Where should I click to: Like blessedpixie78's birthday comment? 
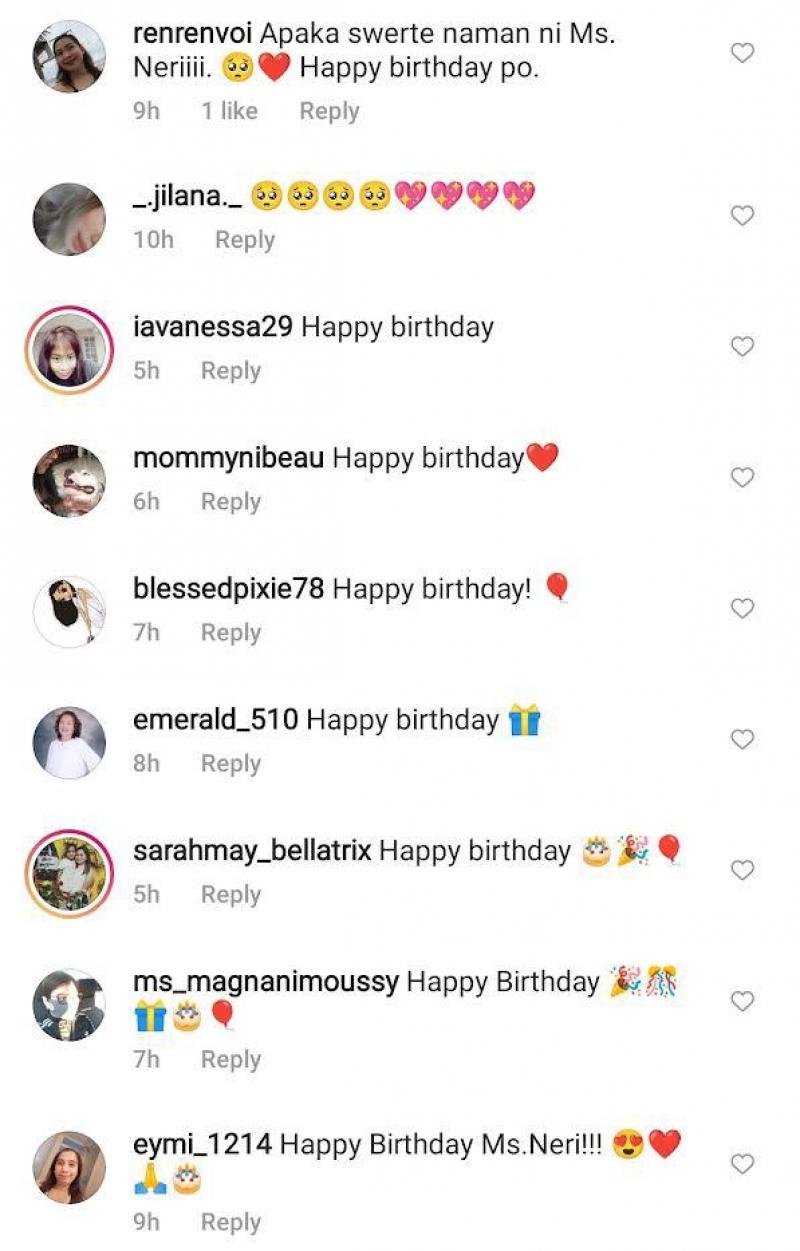(742, 609)
